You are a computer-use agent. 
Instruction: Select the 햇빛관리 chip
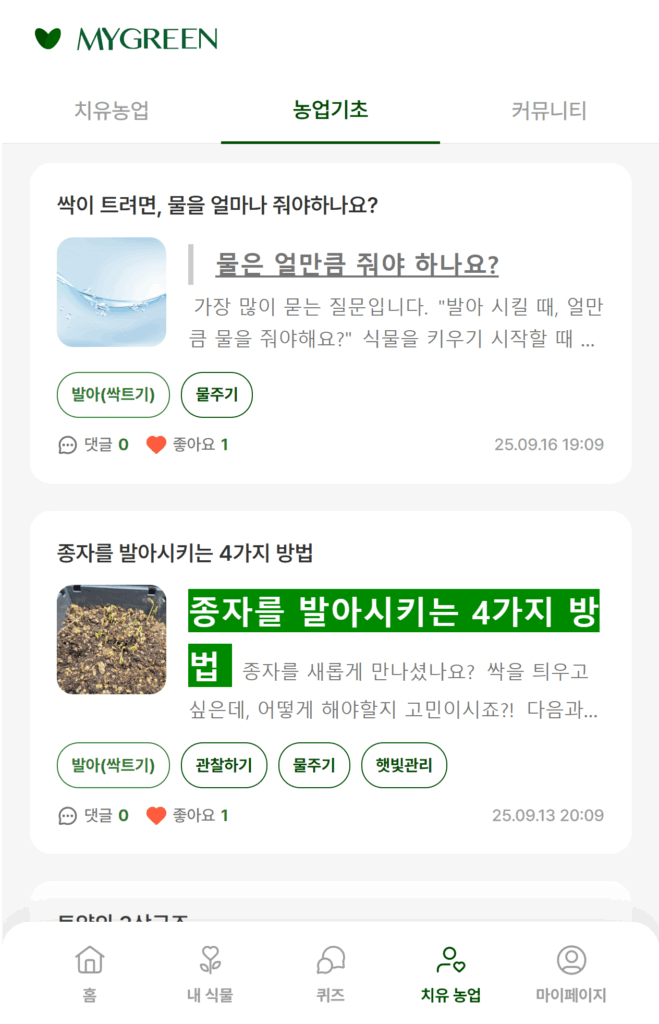coord(403,766)
